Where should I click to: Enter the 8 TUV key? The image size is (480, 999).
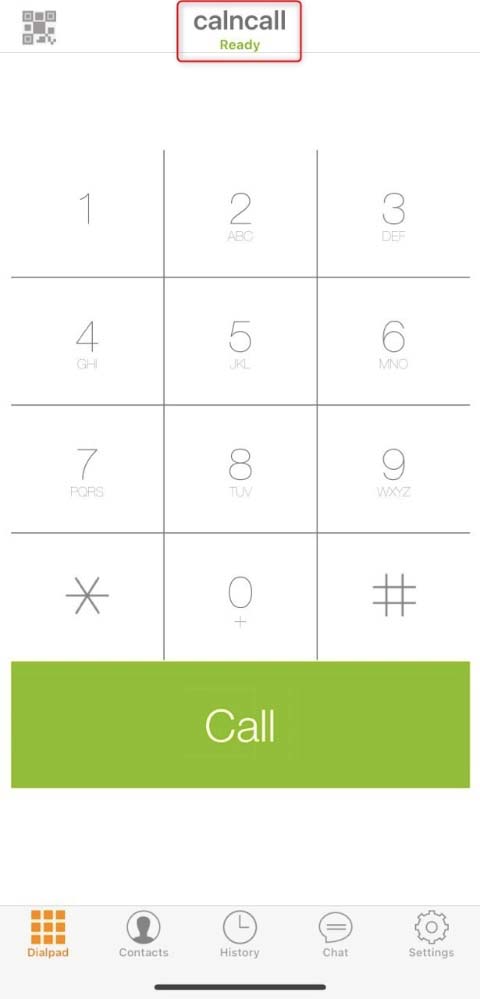240,469
